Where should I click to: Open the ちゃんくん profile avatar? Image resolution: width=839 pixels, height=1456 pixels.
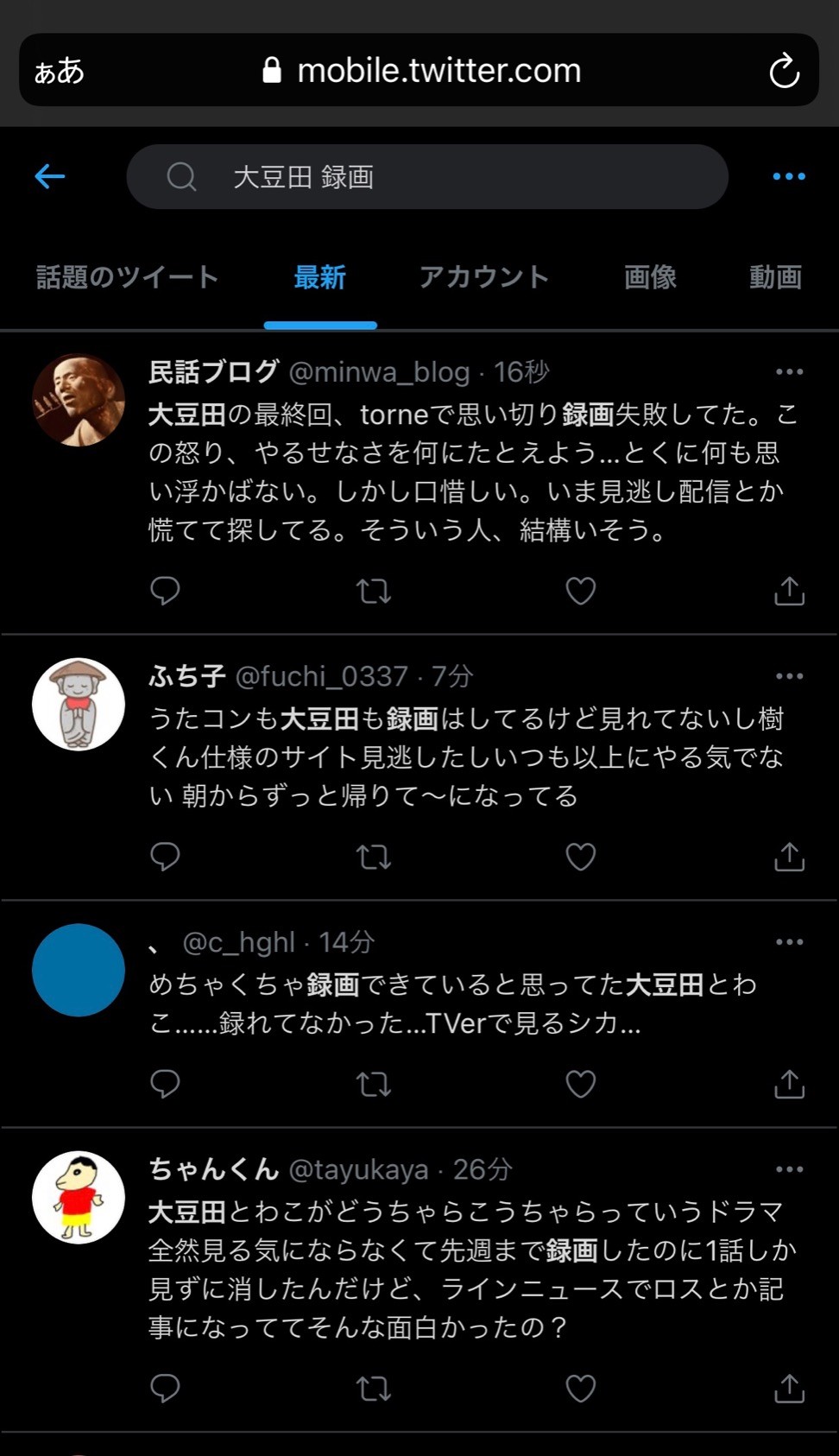[x=79, y=1198]
